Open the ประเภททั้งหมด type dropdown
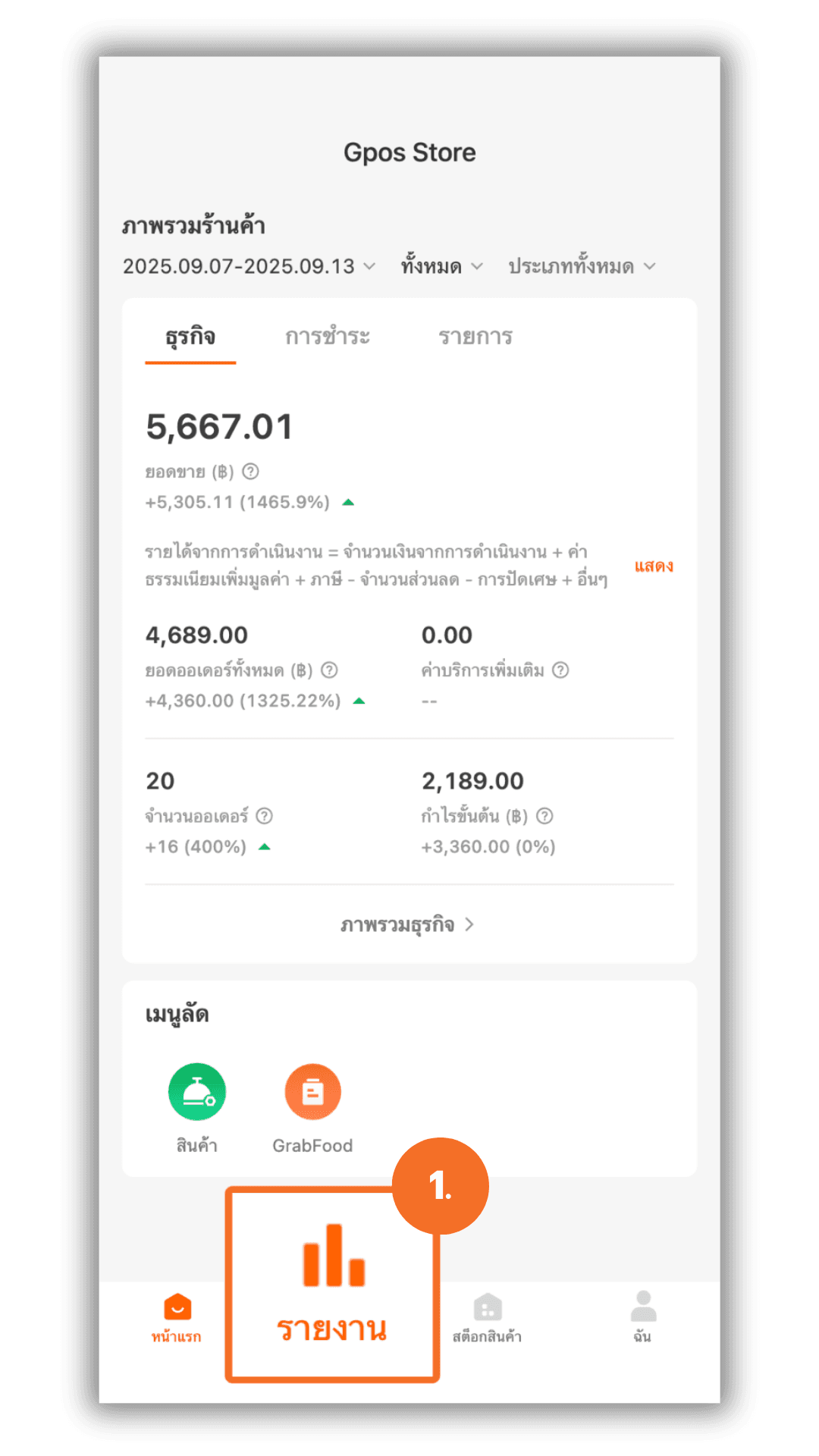This screenshot has width=819, height=1456. (x=581, y=266)
